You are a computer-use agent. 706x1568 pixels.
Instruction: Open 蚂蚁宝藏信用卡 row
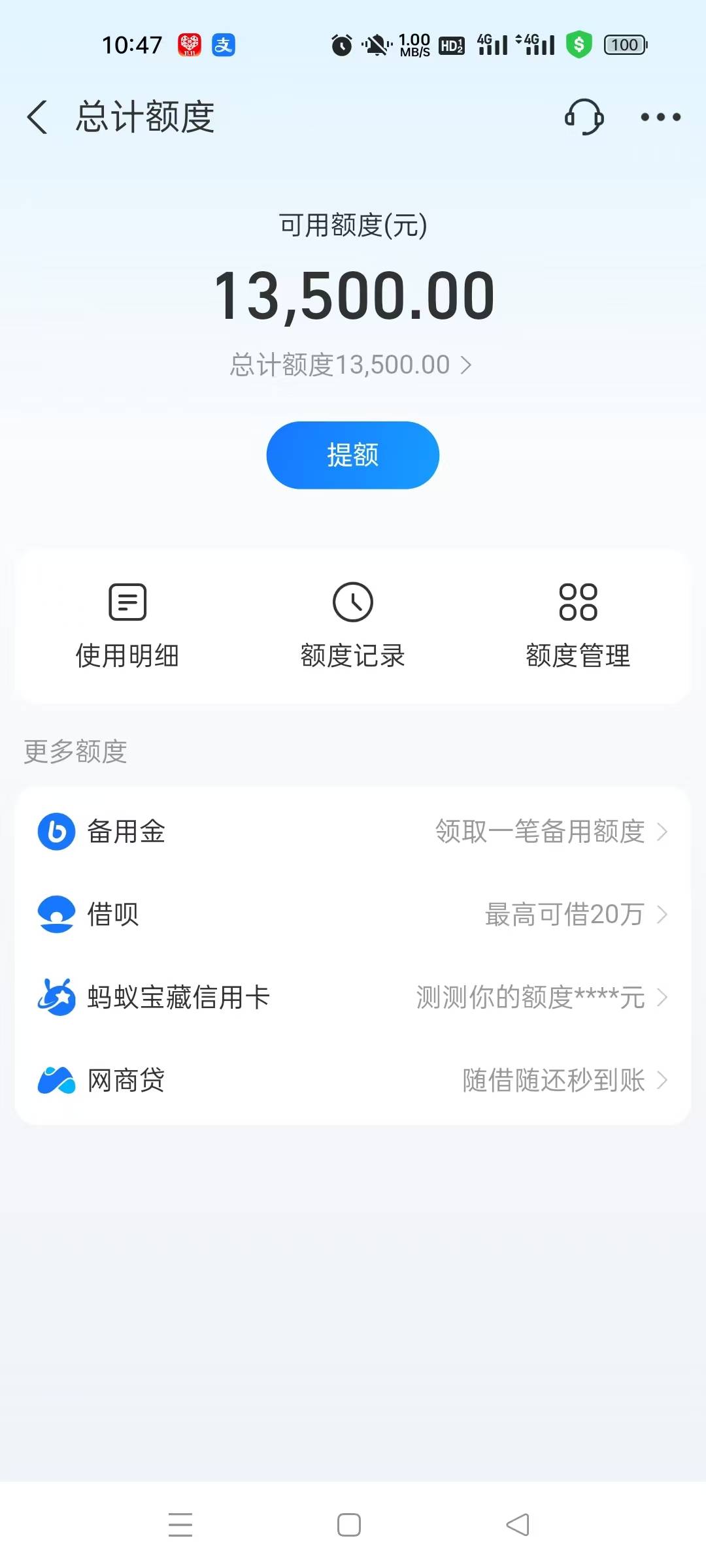352,998
